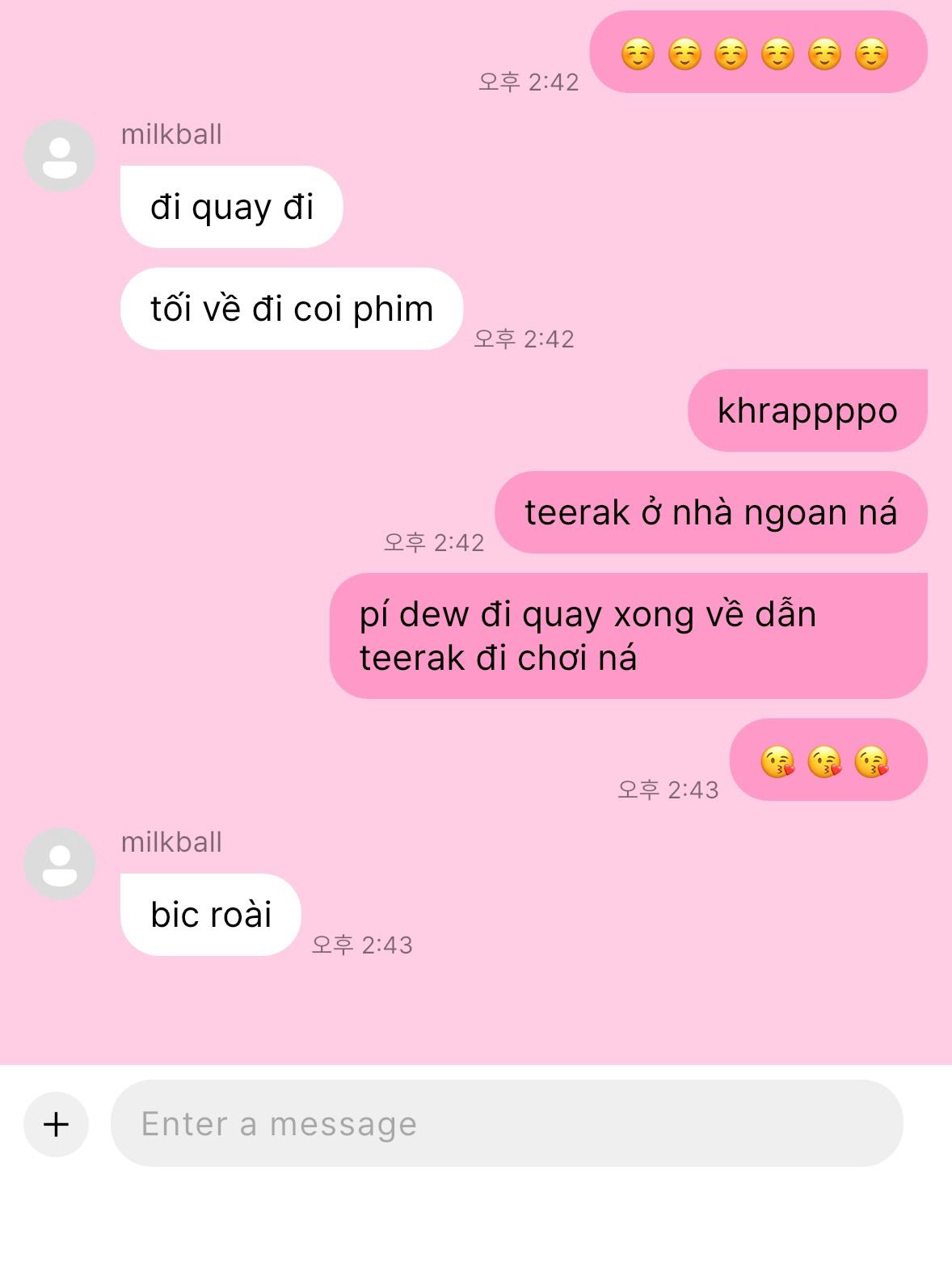The image size is (952, 1263).
Task: Focus the Enter a message field
Action: click(506, 1123)
